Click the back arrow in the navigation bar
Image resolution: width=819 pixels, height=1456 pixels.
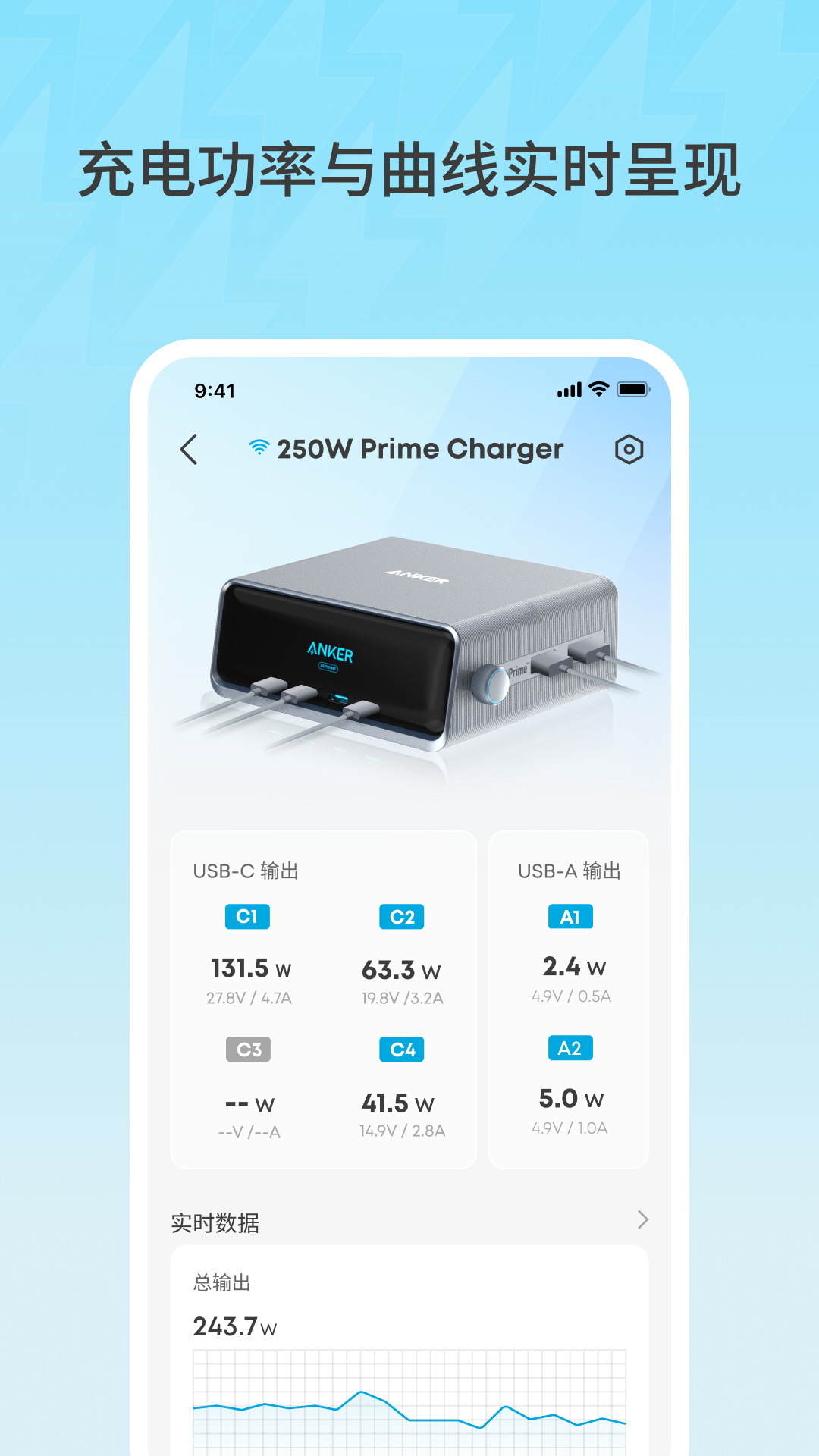click(x=188, y=449)
